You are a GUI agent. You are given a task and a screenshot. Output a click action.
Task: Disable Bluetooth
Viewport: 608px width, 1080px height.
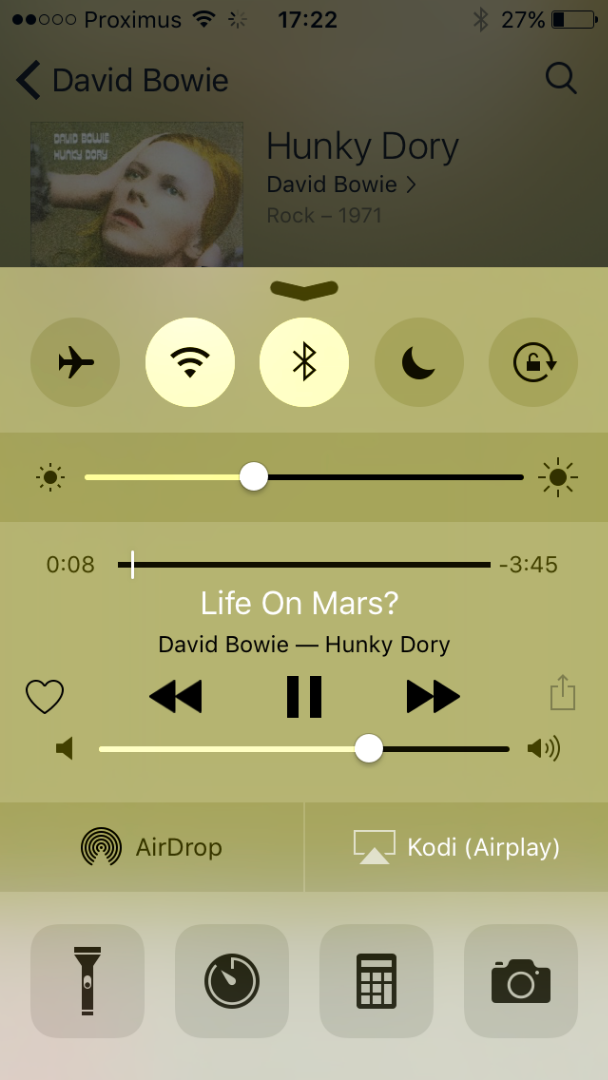304,363
